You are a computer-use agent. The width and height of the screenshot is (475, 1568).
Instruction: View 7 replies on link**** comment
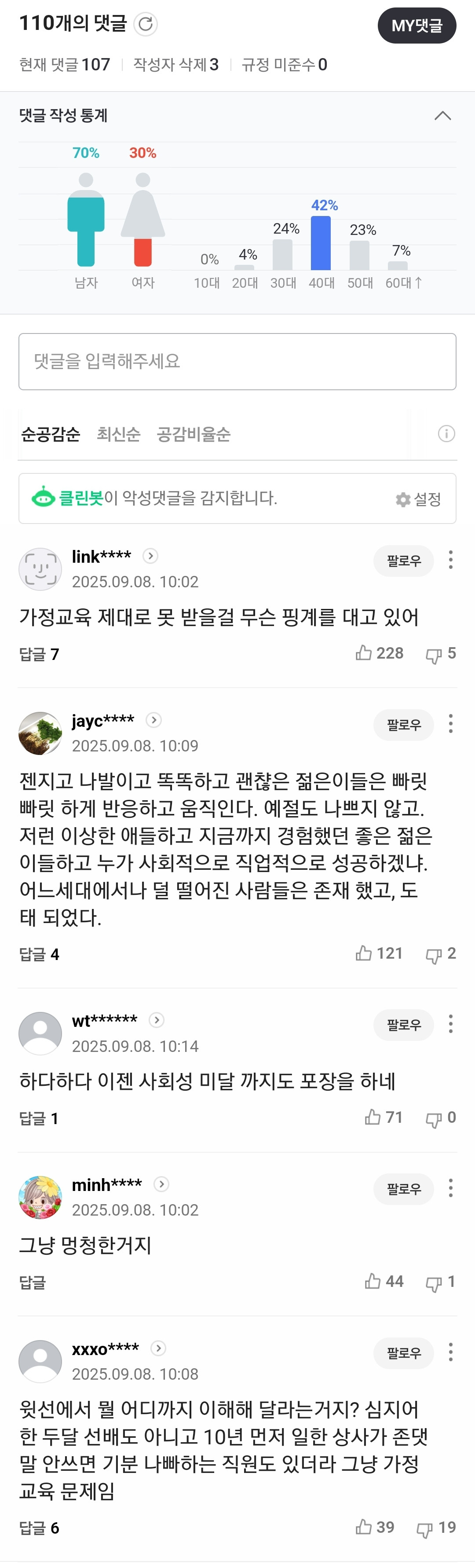click(39, 654)
